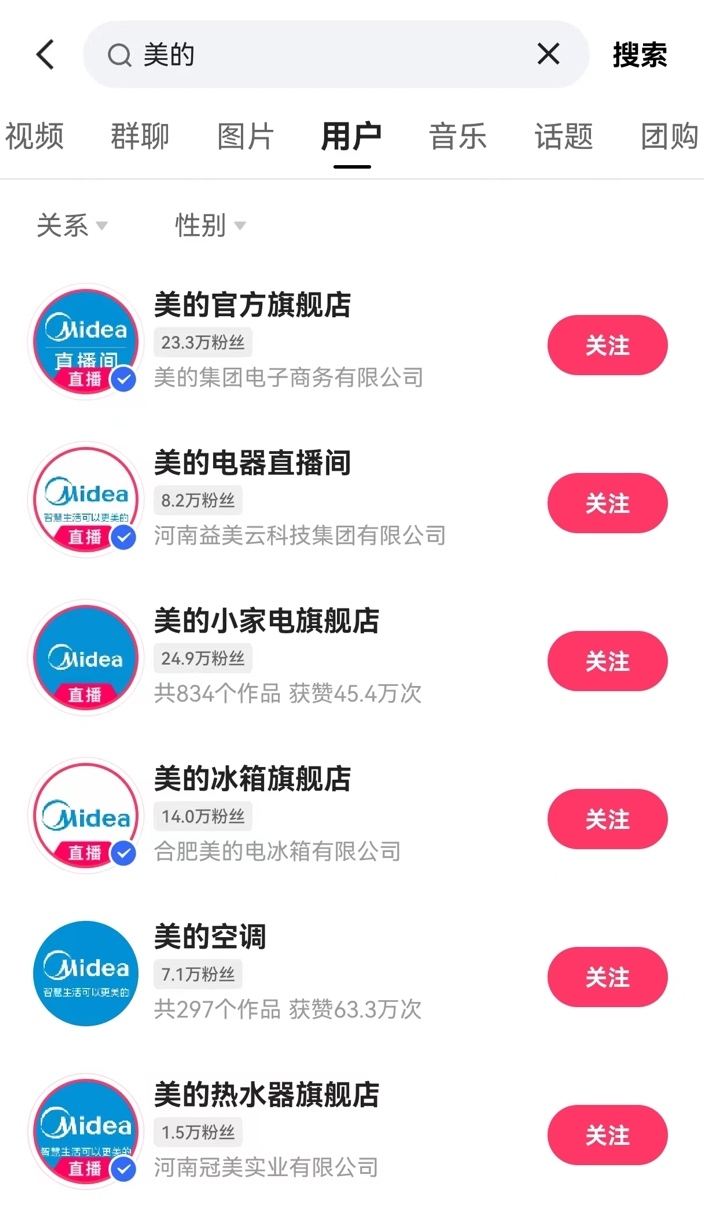Open the 音乐 tab
The image size is (704, 1218).
pyautogui.click(x=458, y=136)
